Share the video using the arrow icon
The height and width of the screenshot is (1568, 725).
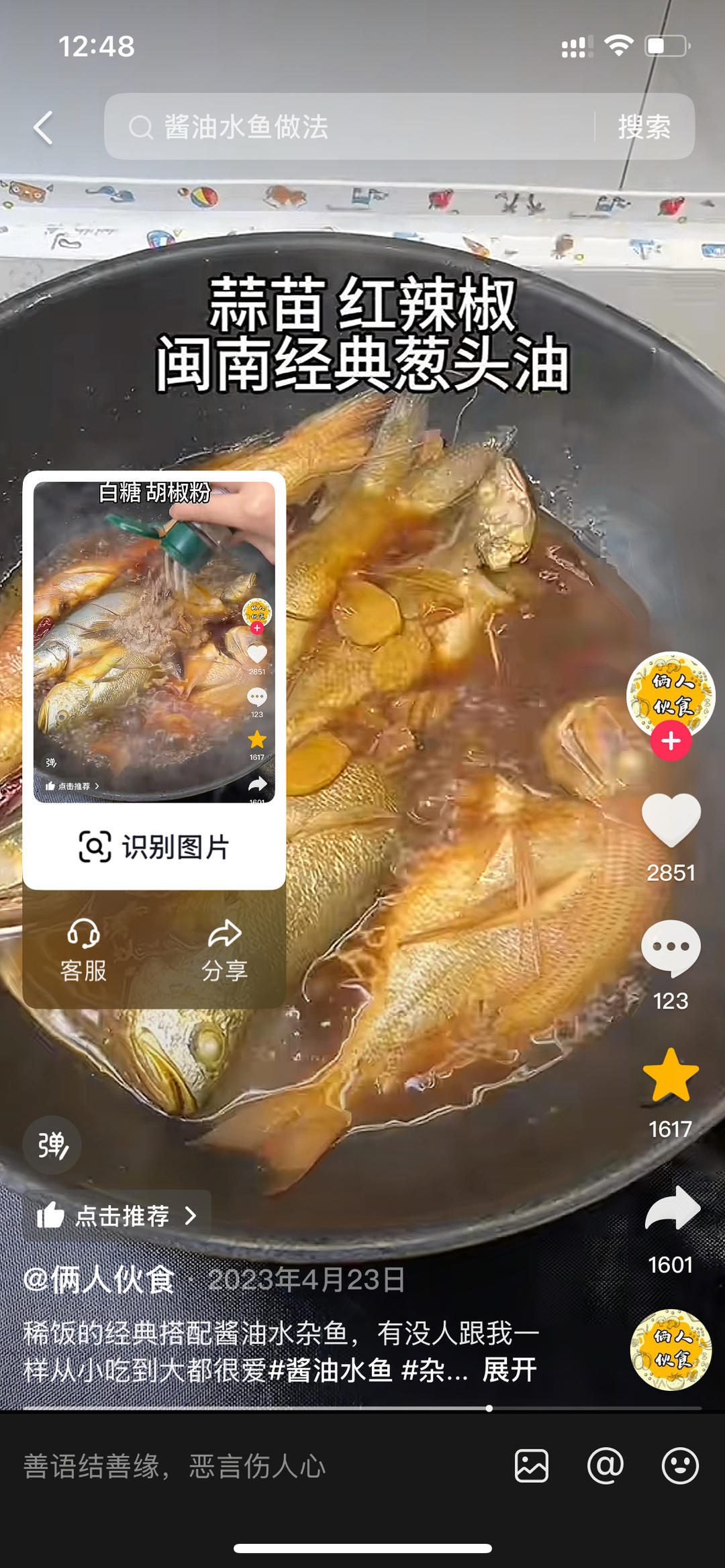(672, 1209)
